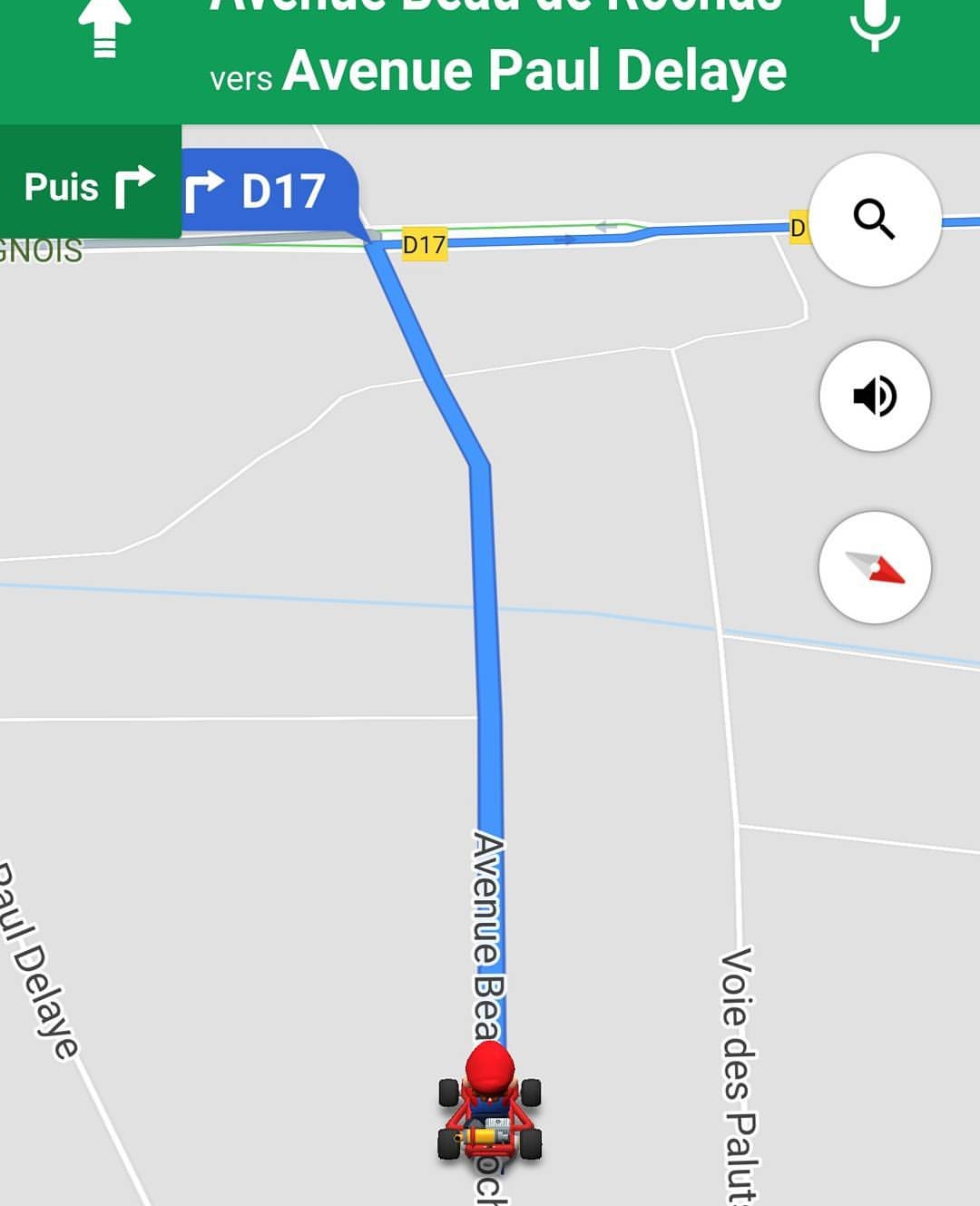The height and width of the screenshot is (1206, 980).
Task: Tap the voice search microphone
Action: click(875, 25)
